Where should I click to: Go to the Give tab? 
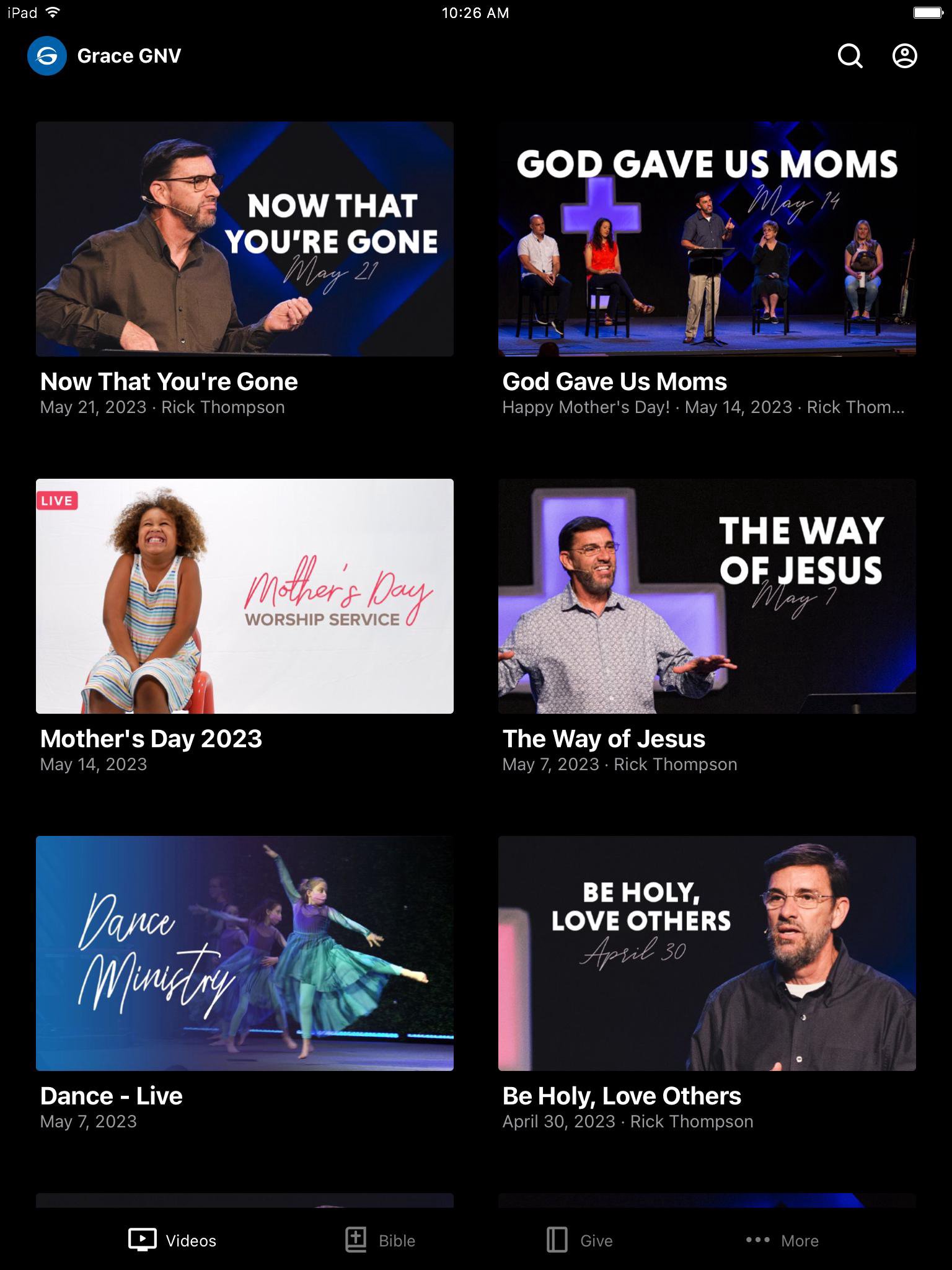pos(580,1240)
